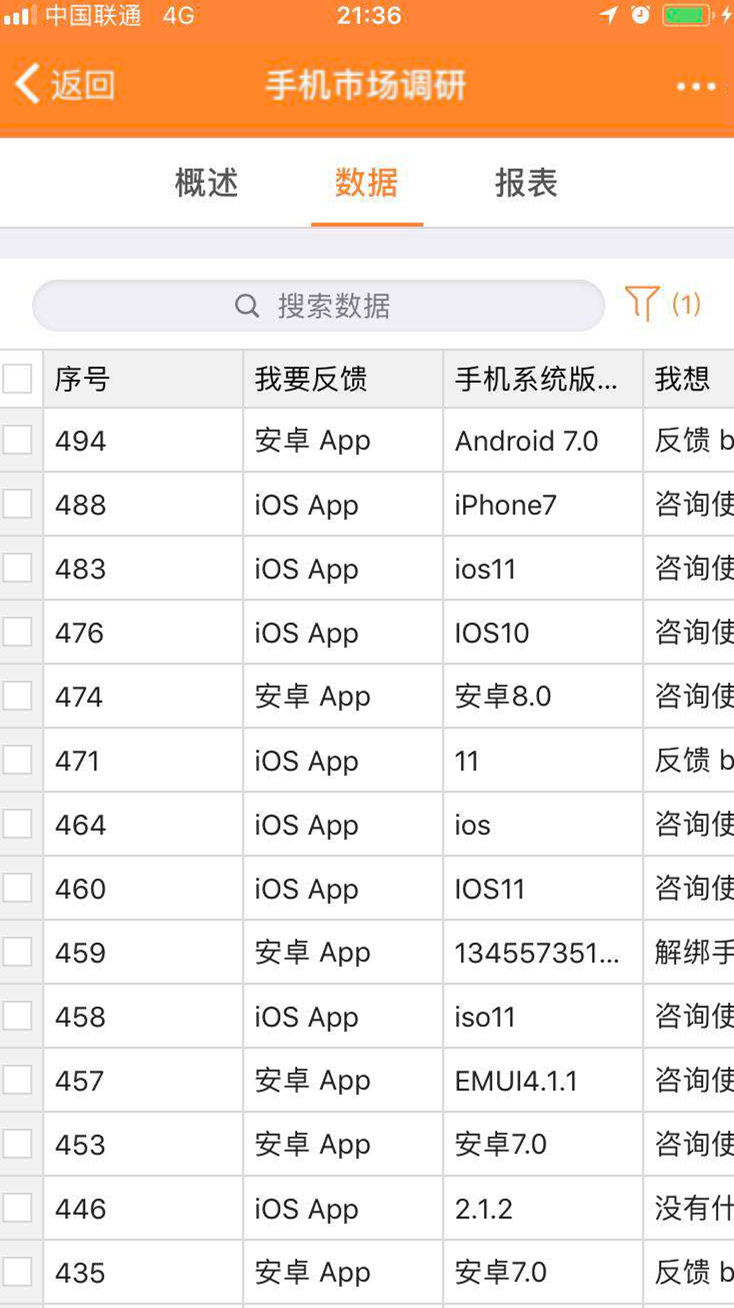Mark the checkbox for row 471

pos(17,760)
